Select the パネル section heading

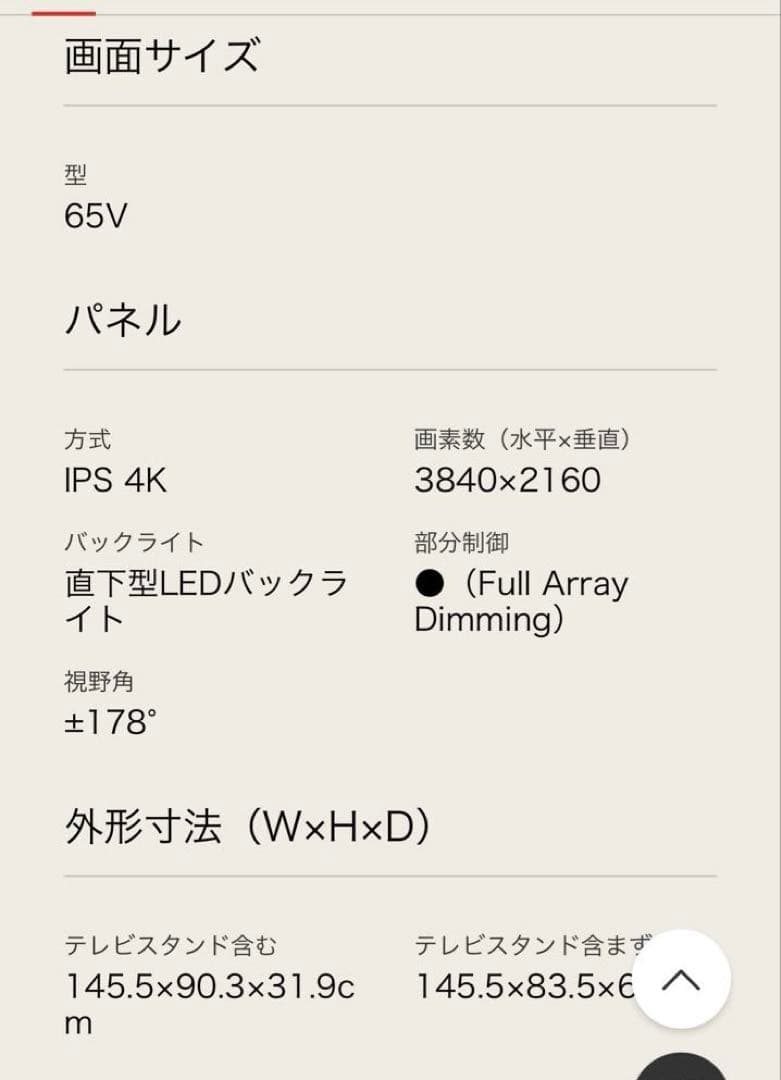pyautogui.click(x=120, y=316)
